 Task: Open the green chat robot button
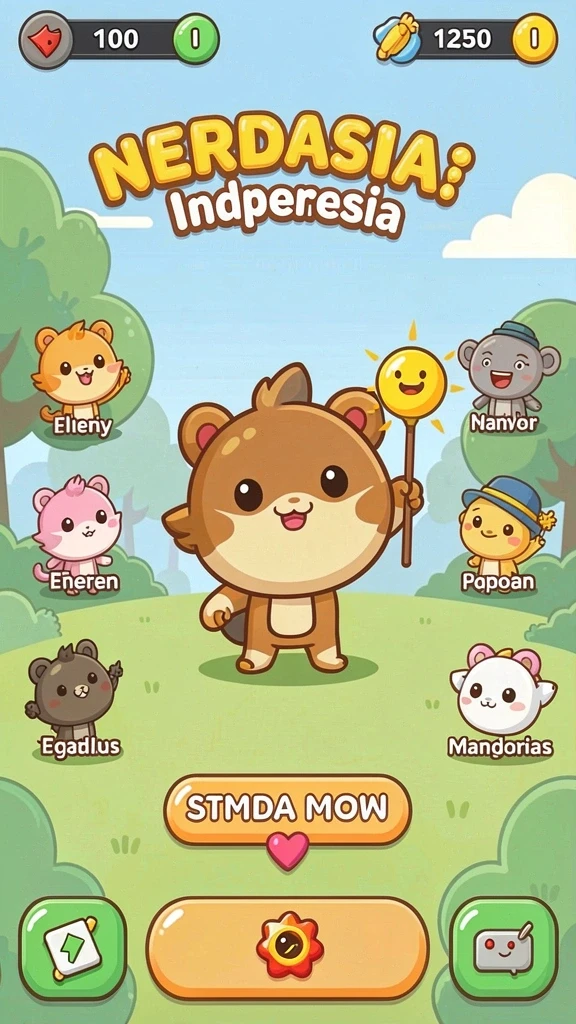[504, 948]
